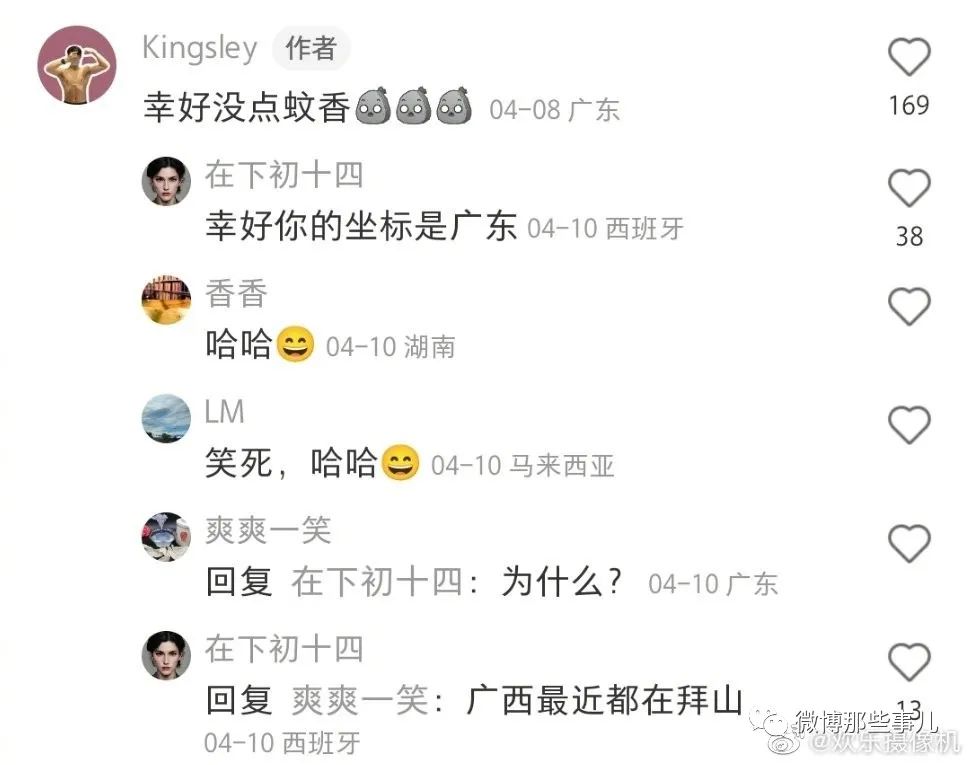Tap the username 爽爽一笑
This screenshot has height=765, width=970.
pyautogui.click(x=268, y=530)
